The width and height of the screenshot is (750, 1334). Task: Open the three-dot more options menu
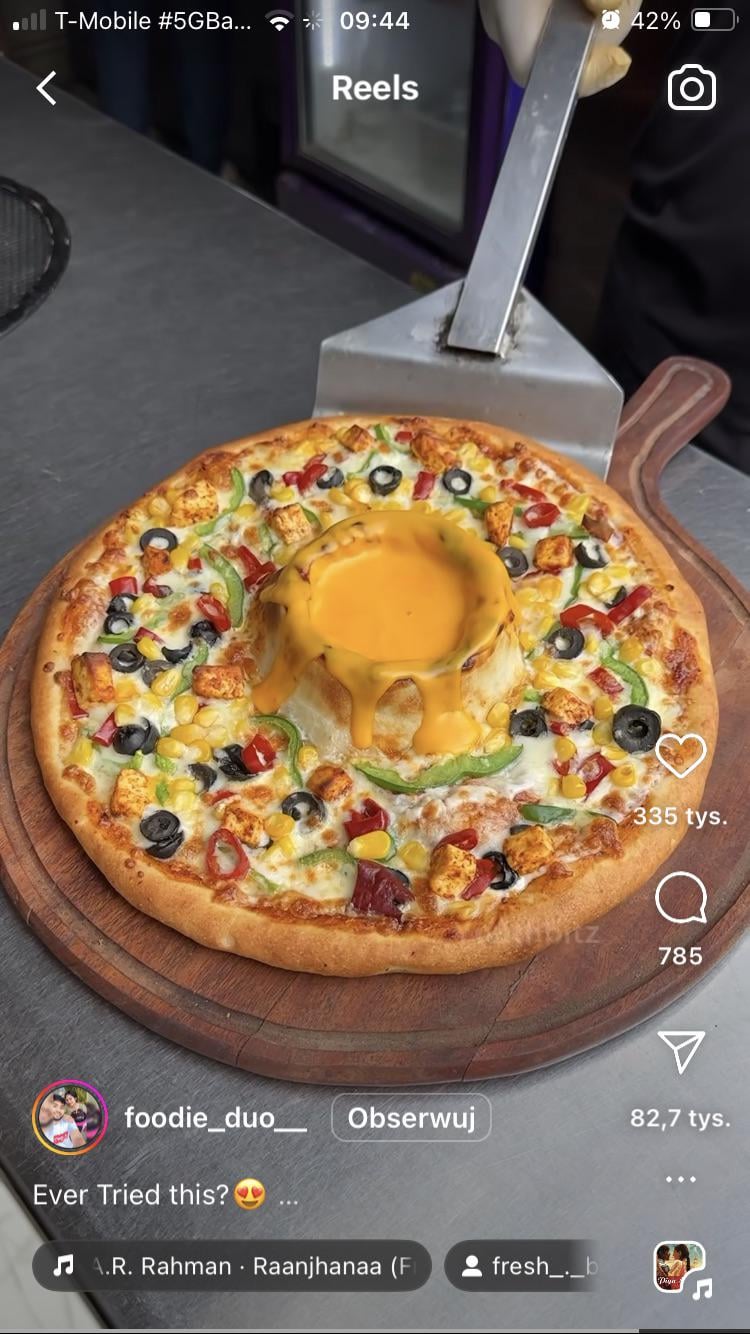pyautogui.click(x=681, y=1179)
